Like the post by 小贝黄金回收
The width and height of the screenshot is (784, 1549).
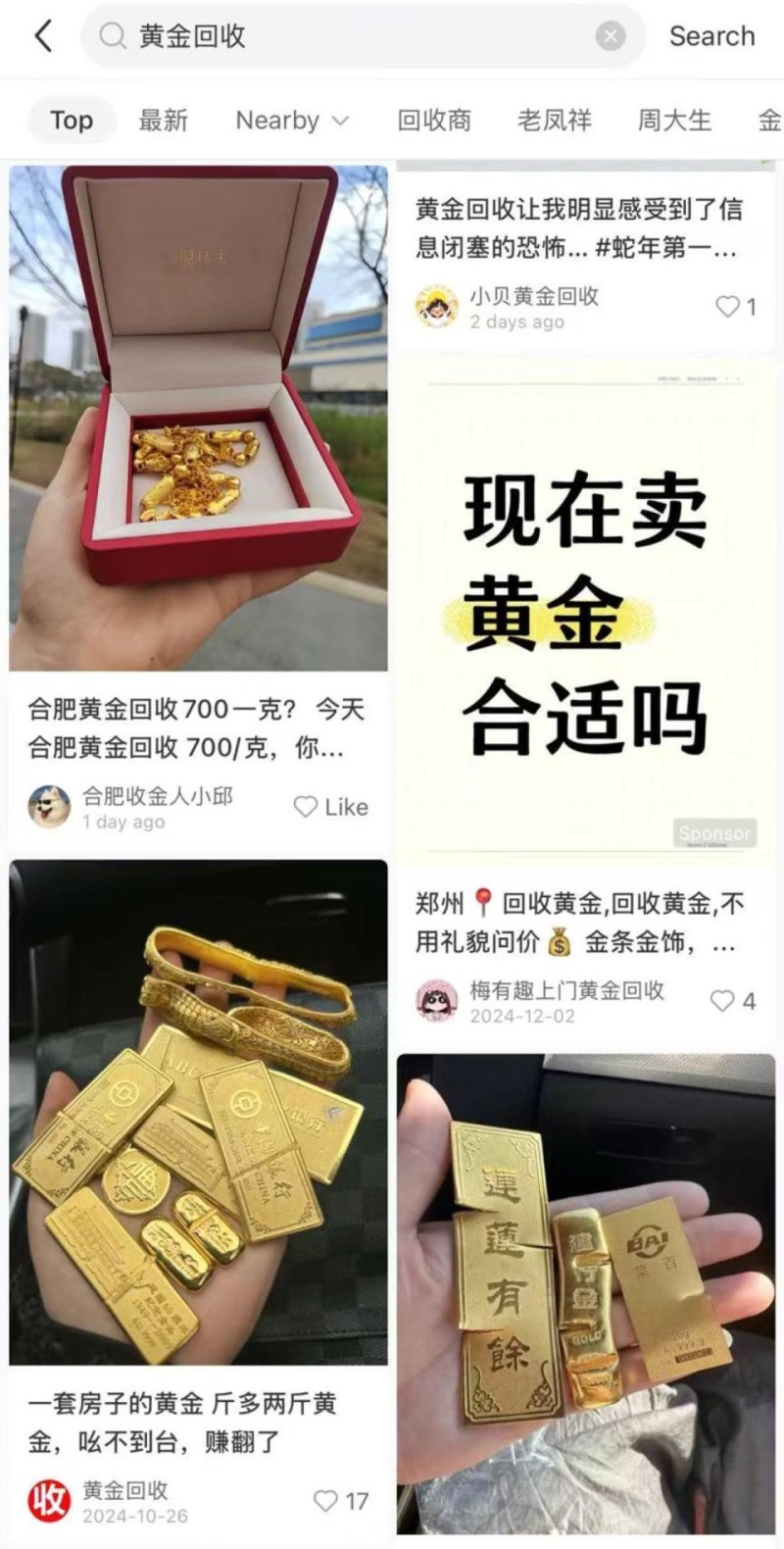pyautogui.click(x=727, y=308)
